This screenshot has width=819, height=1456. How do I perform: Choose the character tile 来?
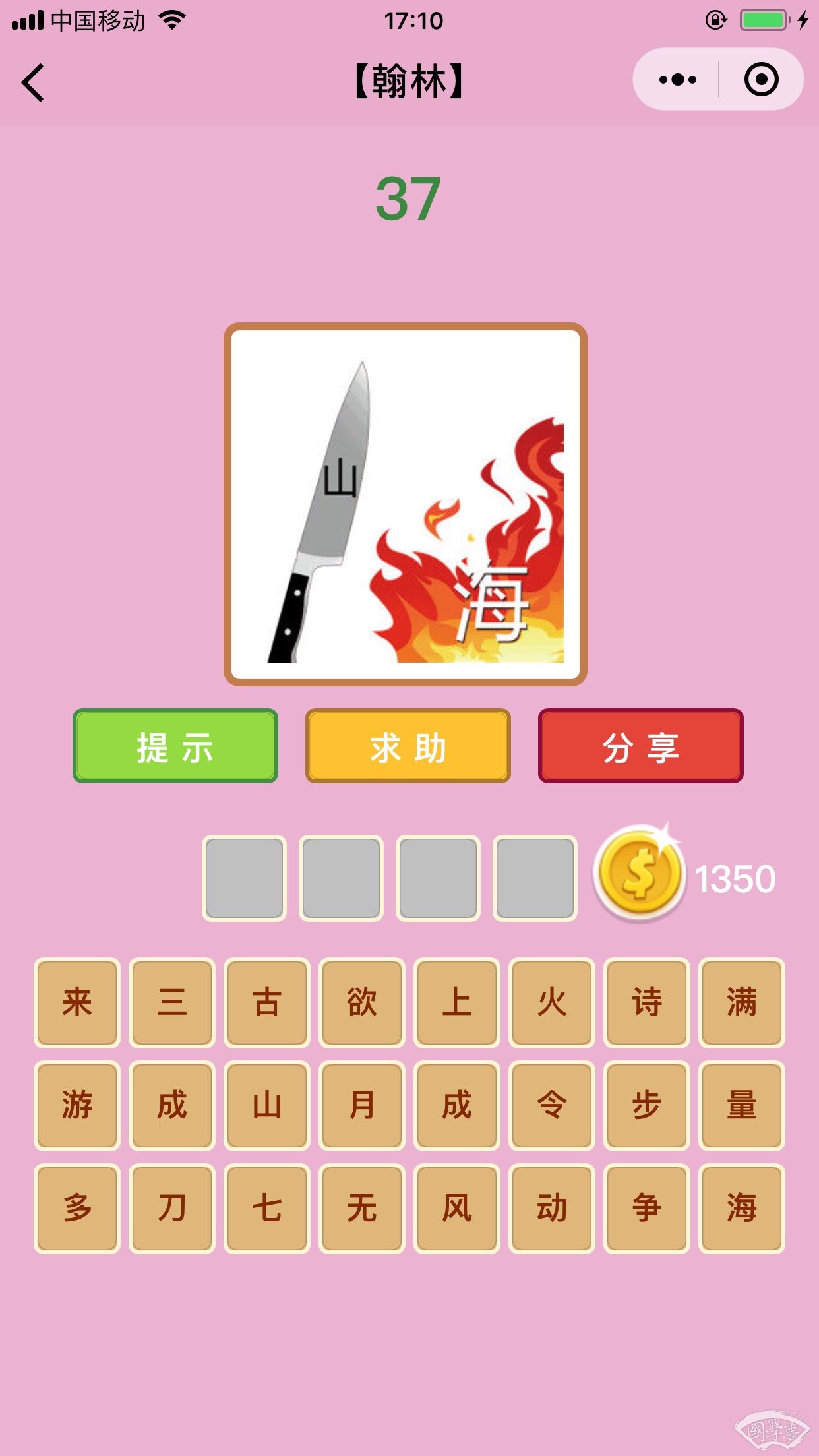coord(77,1002)
